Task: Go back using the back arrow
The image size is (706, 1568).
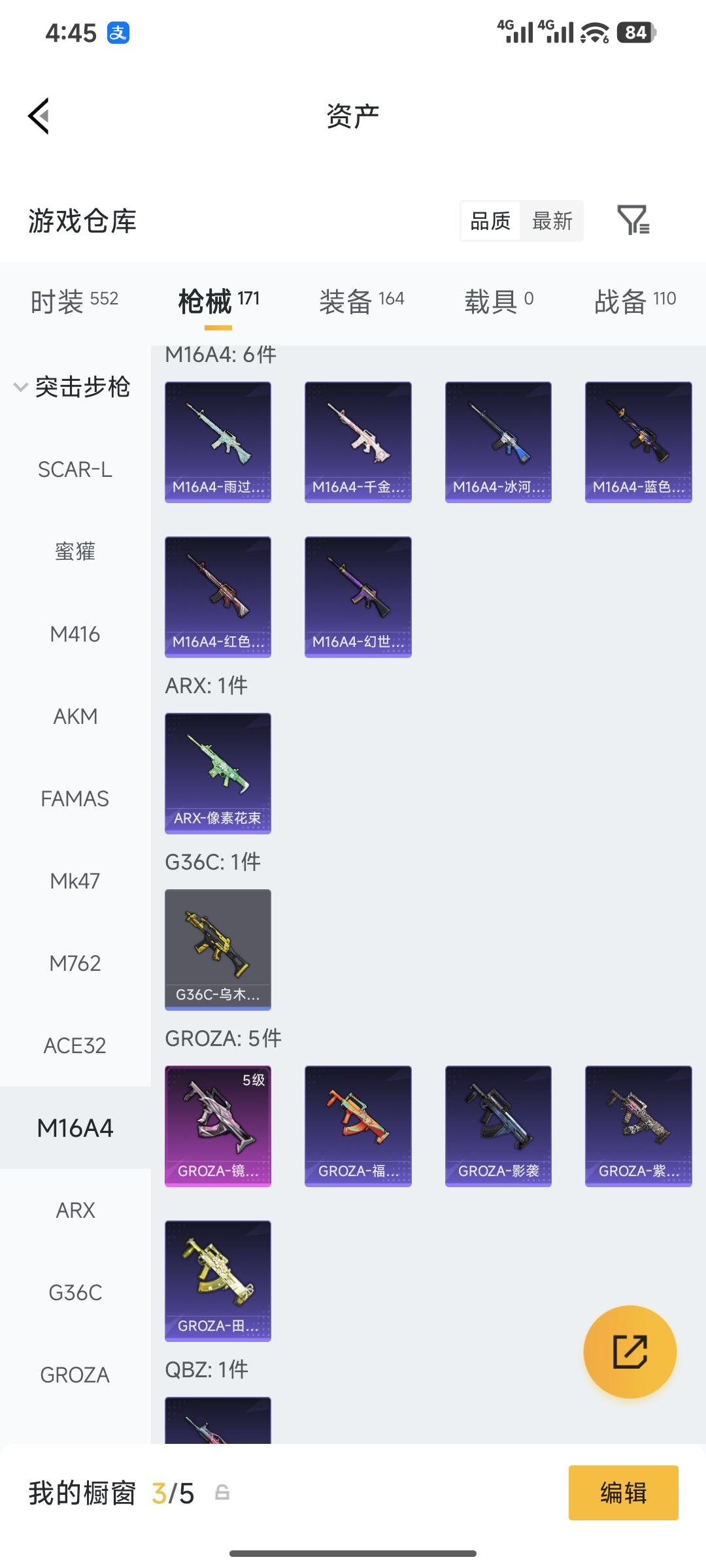Action: tap(39, 116)
